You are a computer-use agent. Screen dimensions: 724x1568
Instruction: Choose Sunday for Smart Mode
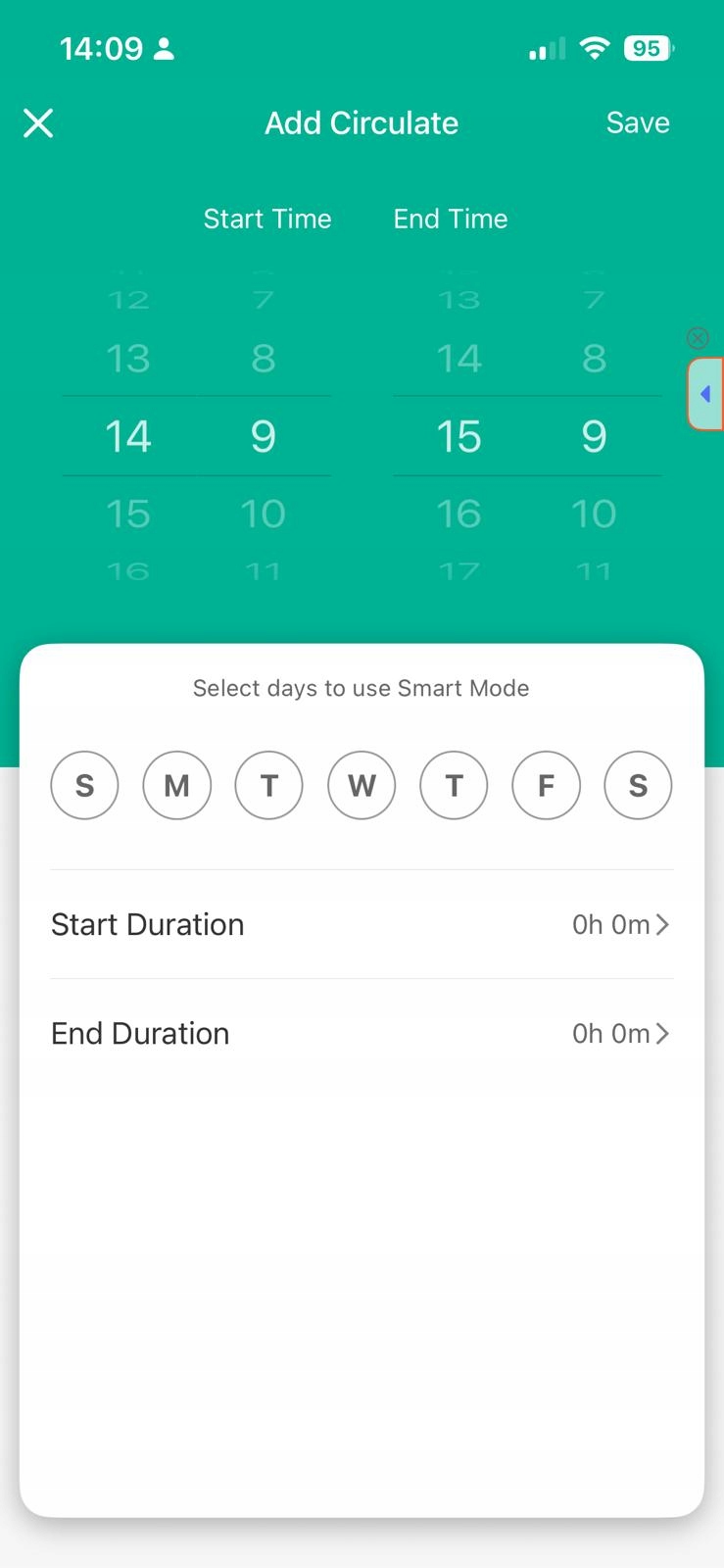pos(84,786)
